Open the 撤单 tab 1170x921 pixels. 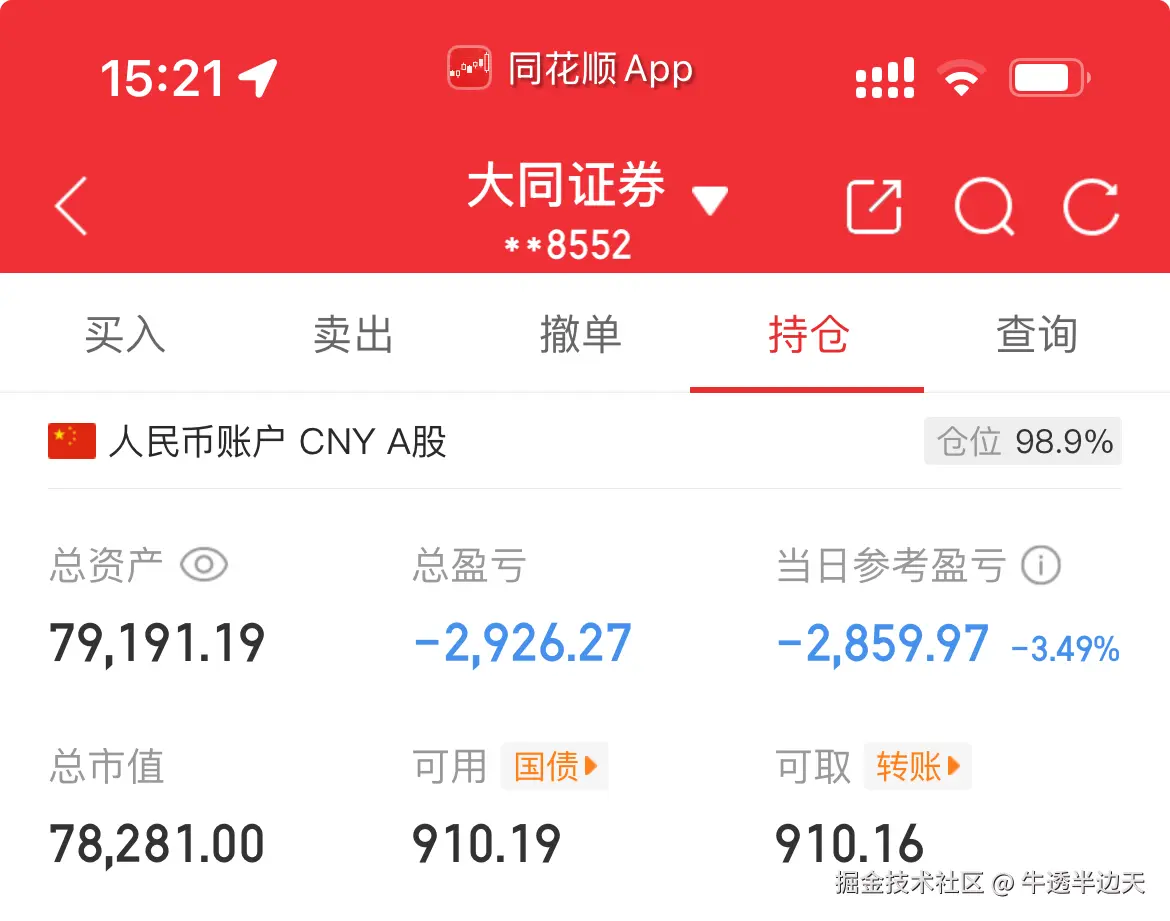coord(581,335)
